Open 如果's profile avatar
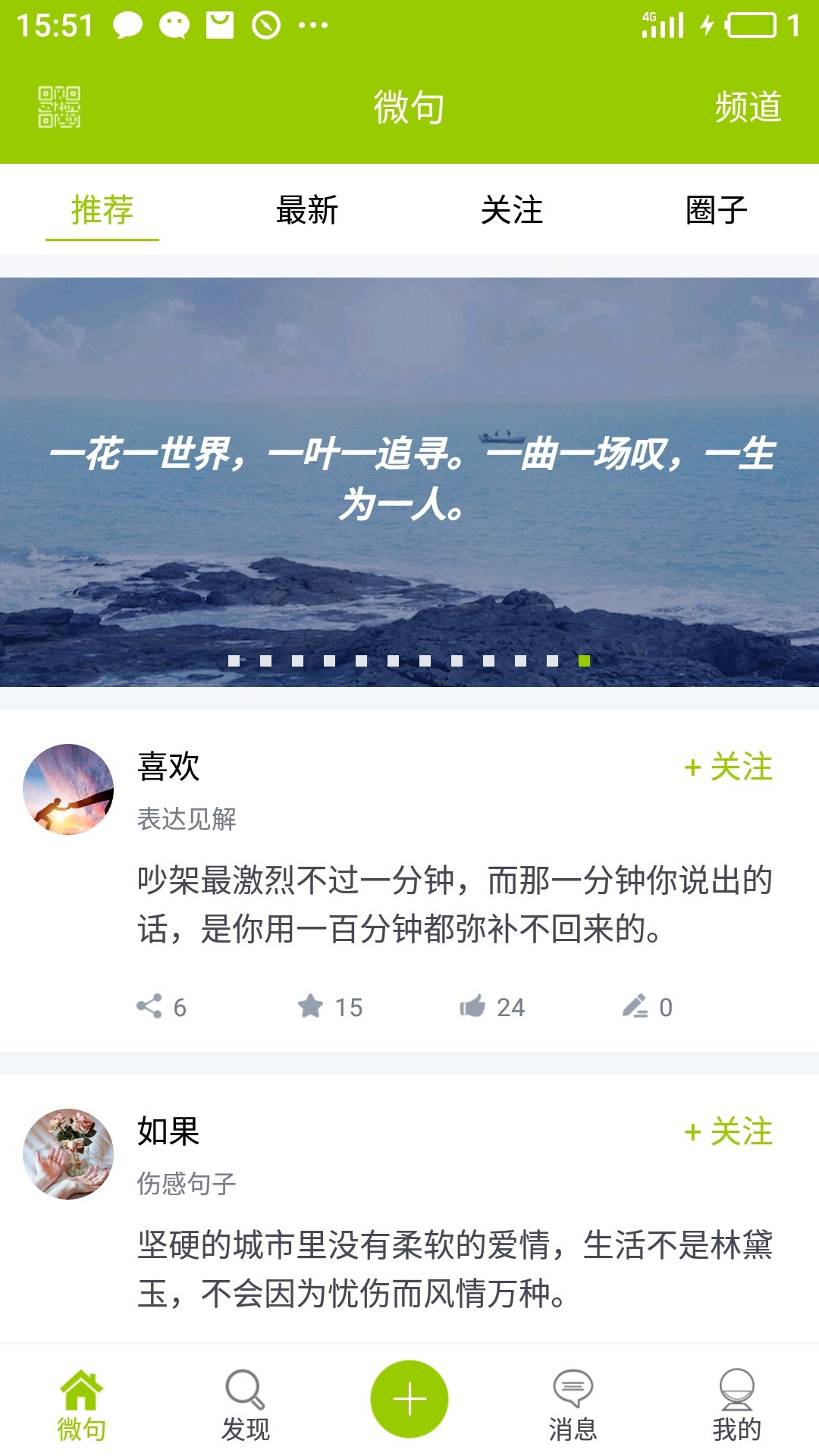The image size is (819, 1456). [x=68, y=1154]
